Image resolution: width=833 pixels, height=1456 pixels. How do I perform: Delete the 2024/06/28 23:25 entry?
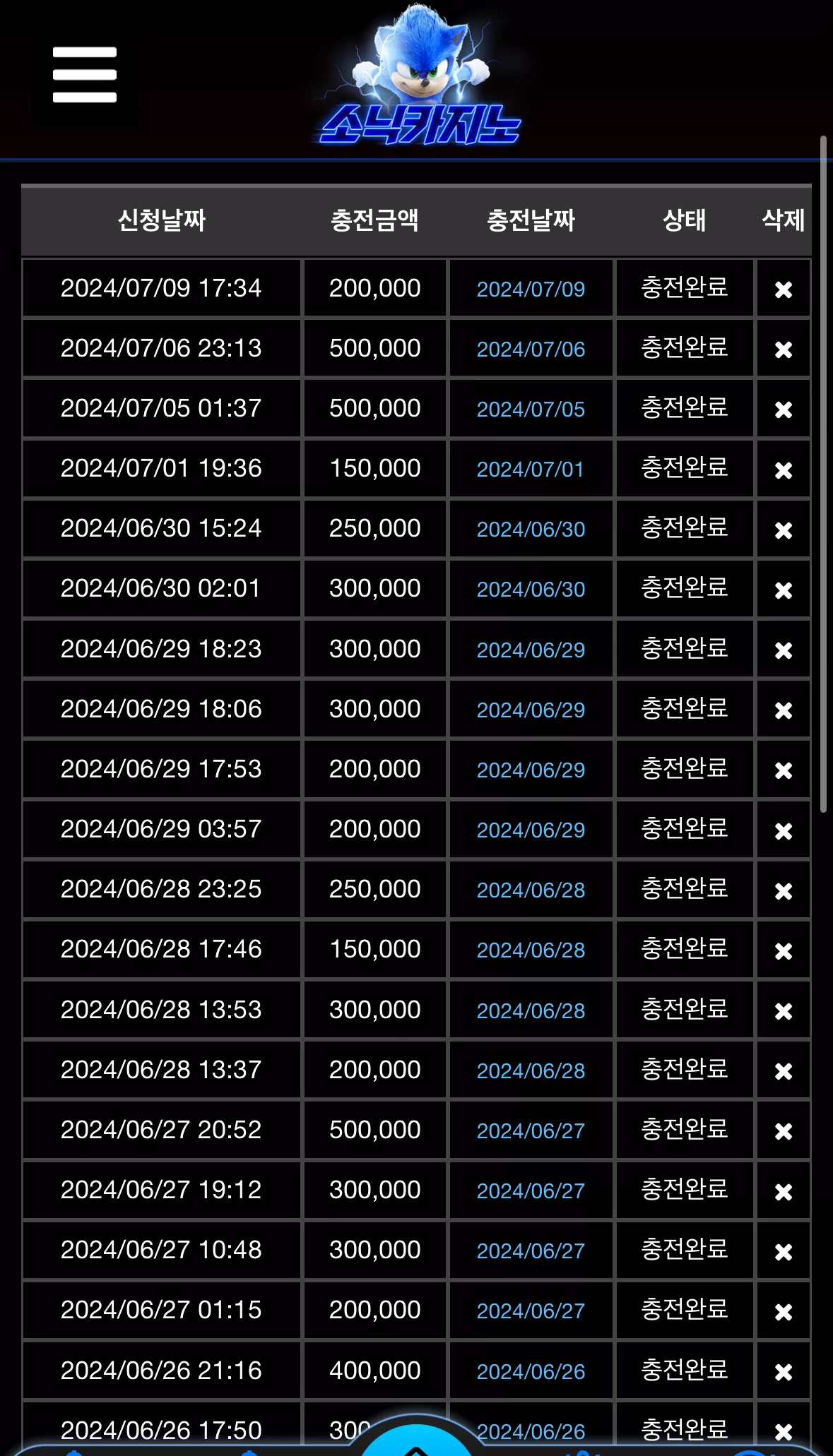click(x=783, y=891)
